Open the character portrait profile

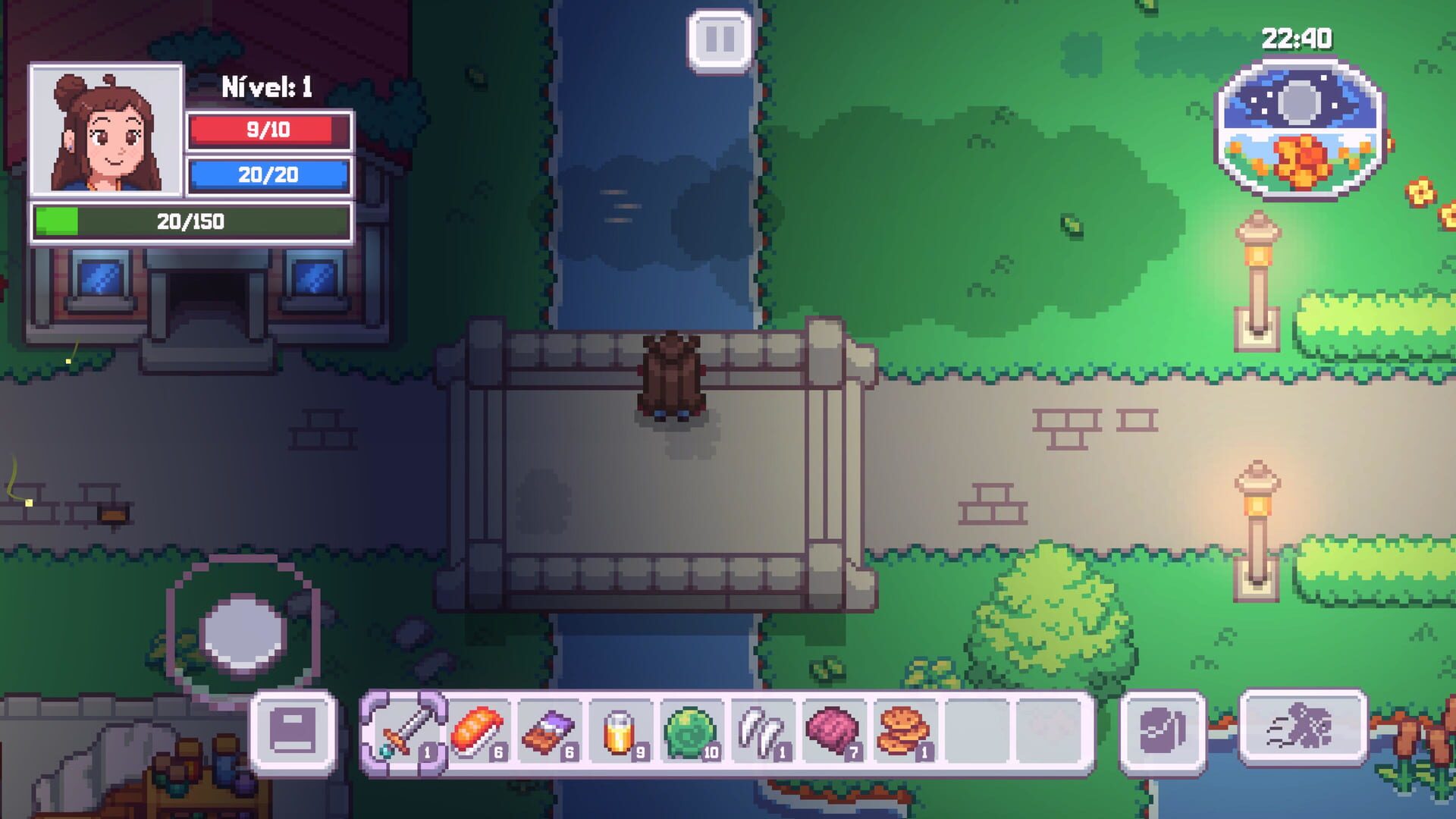coord(106,130)
